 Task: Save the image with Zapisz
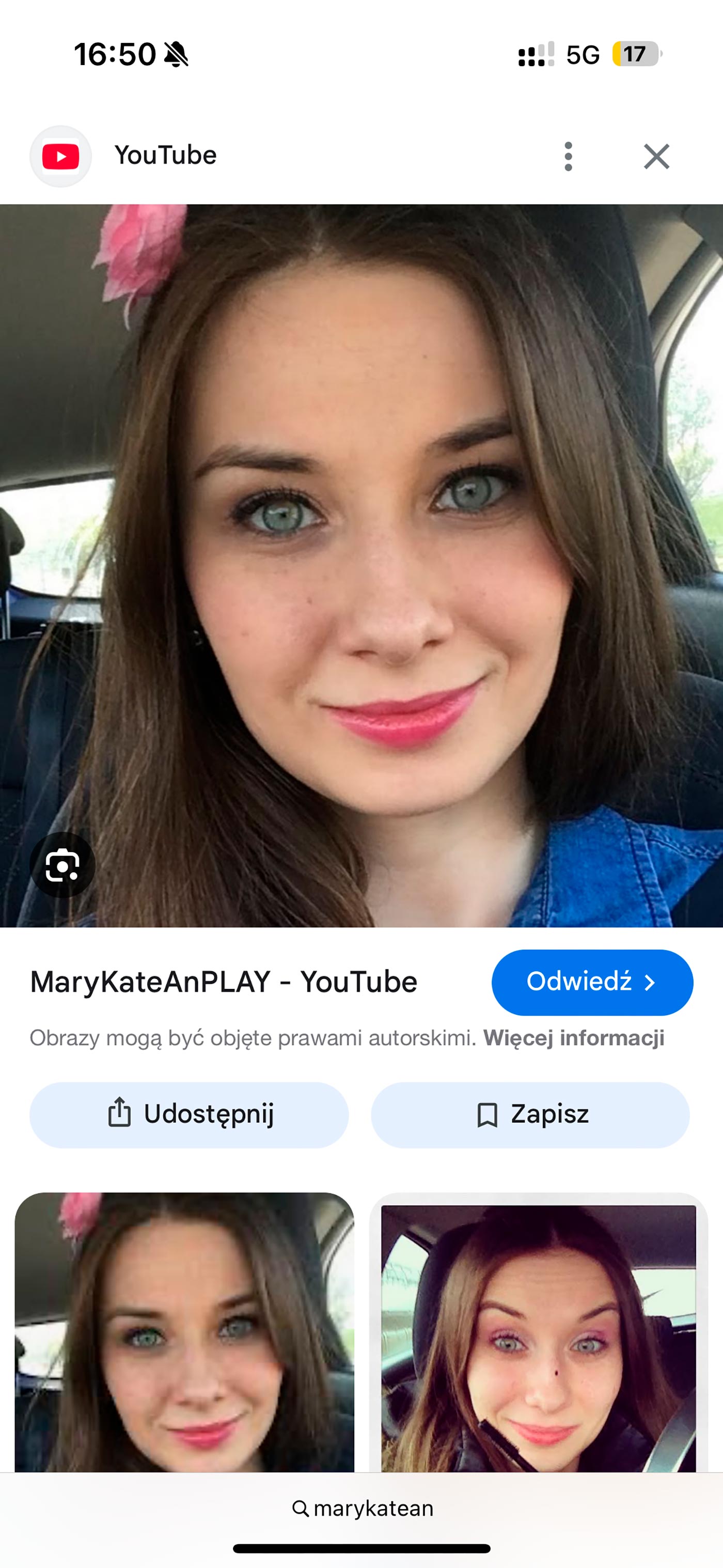[530, 1114]
